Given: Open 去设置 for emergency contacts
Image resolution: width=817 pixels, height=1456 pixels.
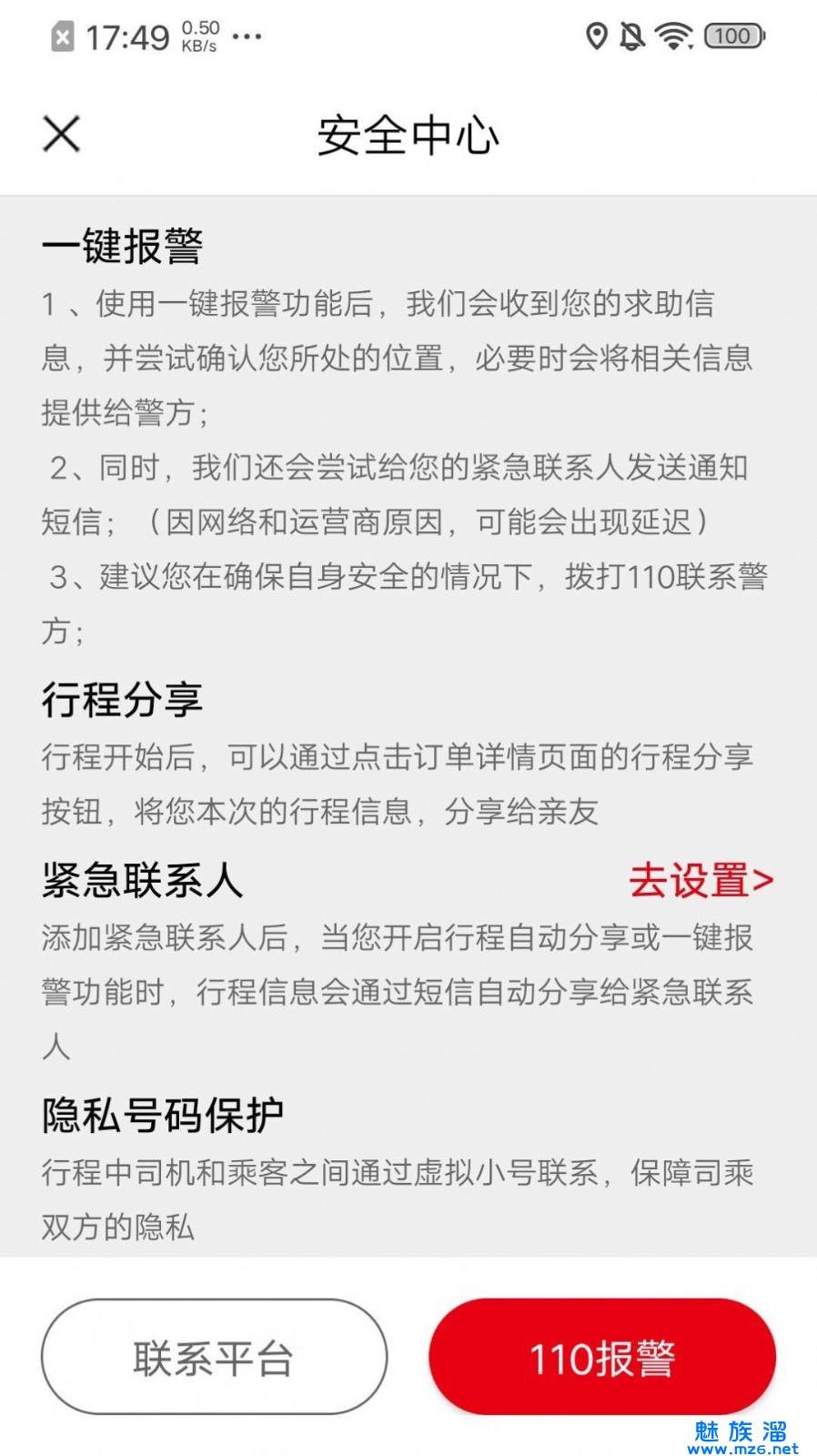Looking at the screenshot, I should [701, 881].
